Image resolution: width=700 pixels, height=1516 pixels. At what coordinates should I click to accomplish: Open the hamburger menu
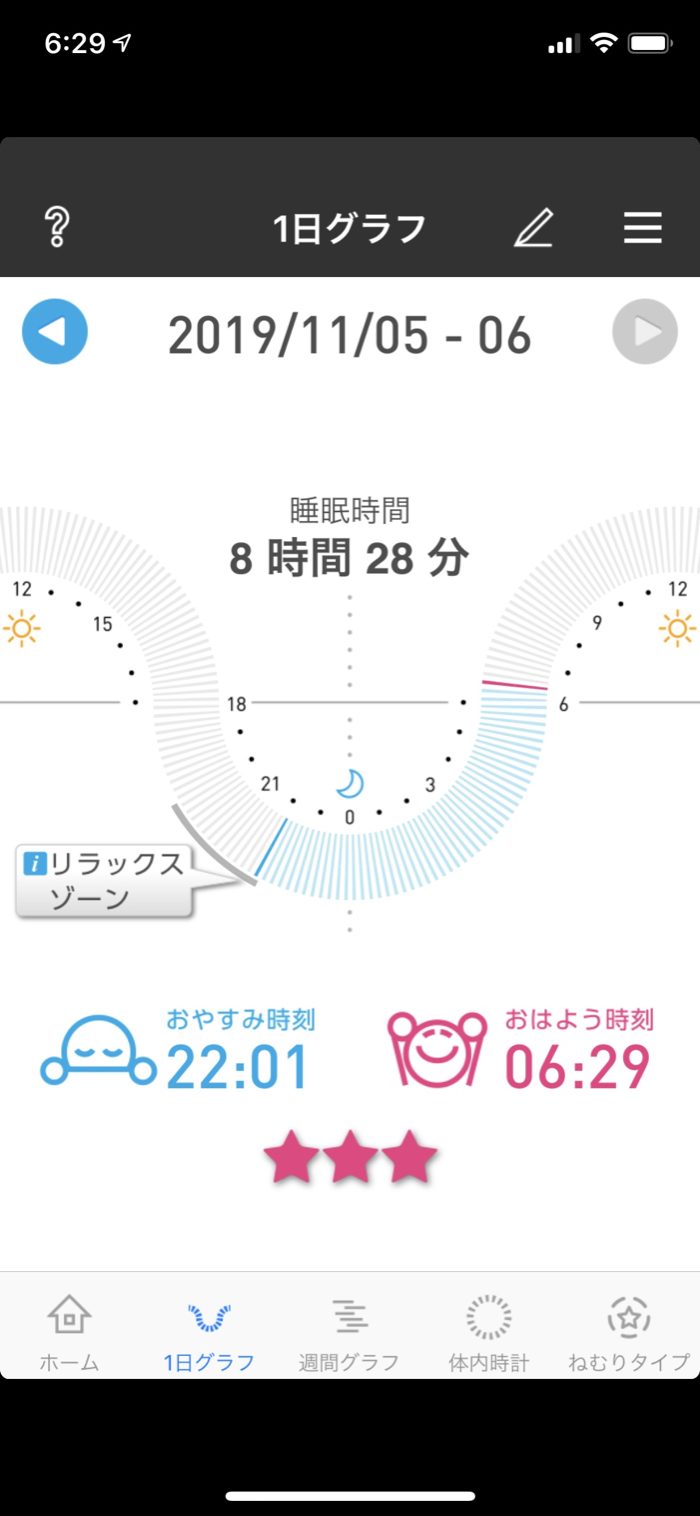click(x=642, y=228)
